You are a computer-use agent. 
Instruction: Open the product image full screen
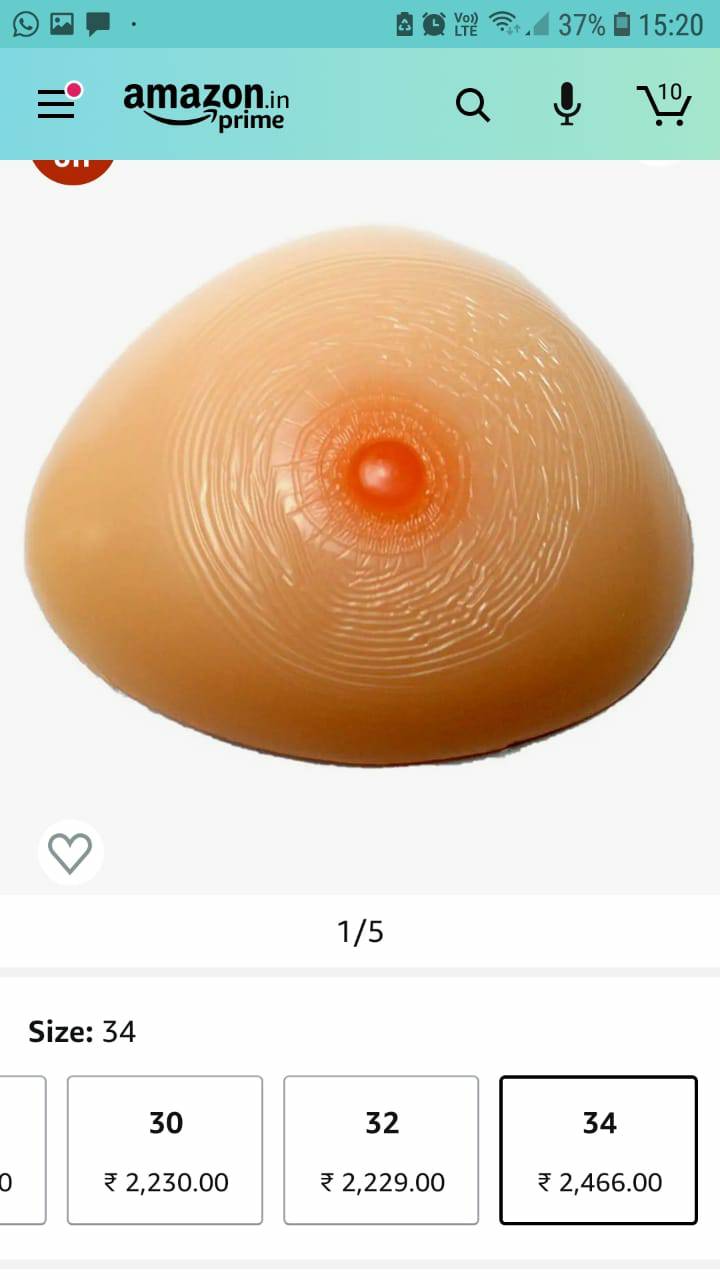pos(360,500)
